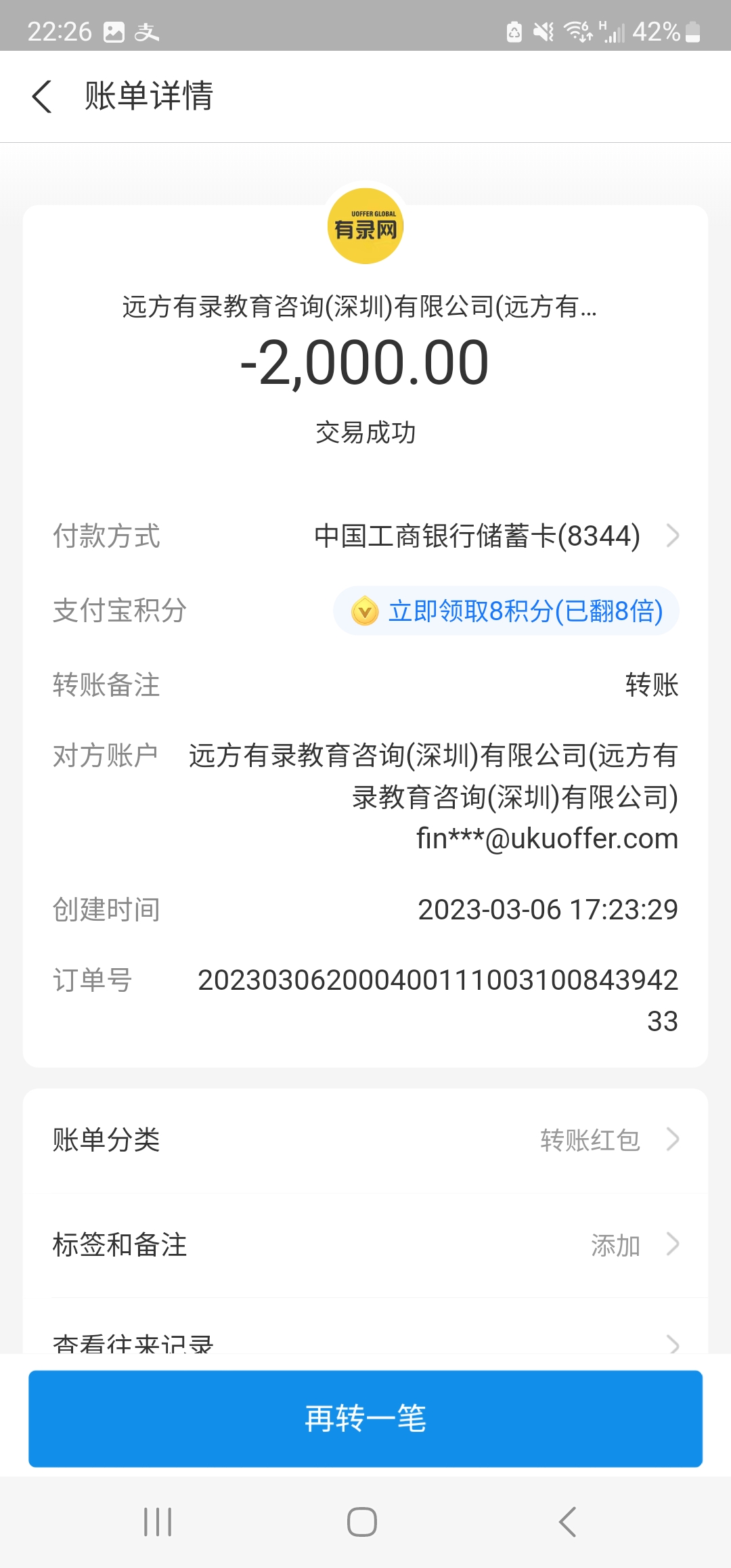Screen dimensions: 731x1568
Task: Go to the system home screen
Action: [362, 1522]
